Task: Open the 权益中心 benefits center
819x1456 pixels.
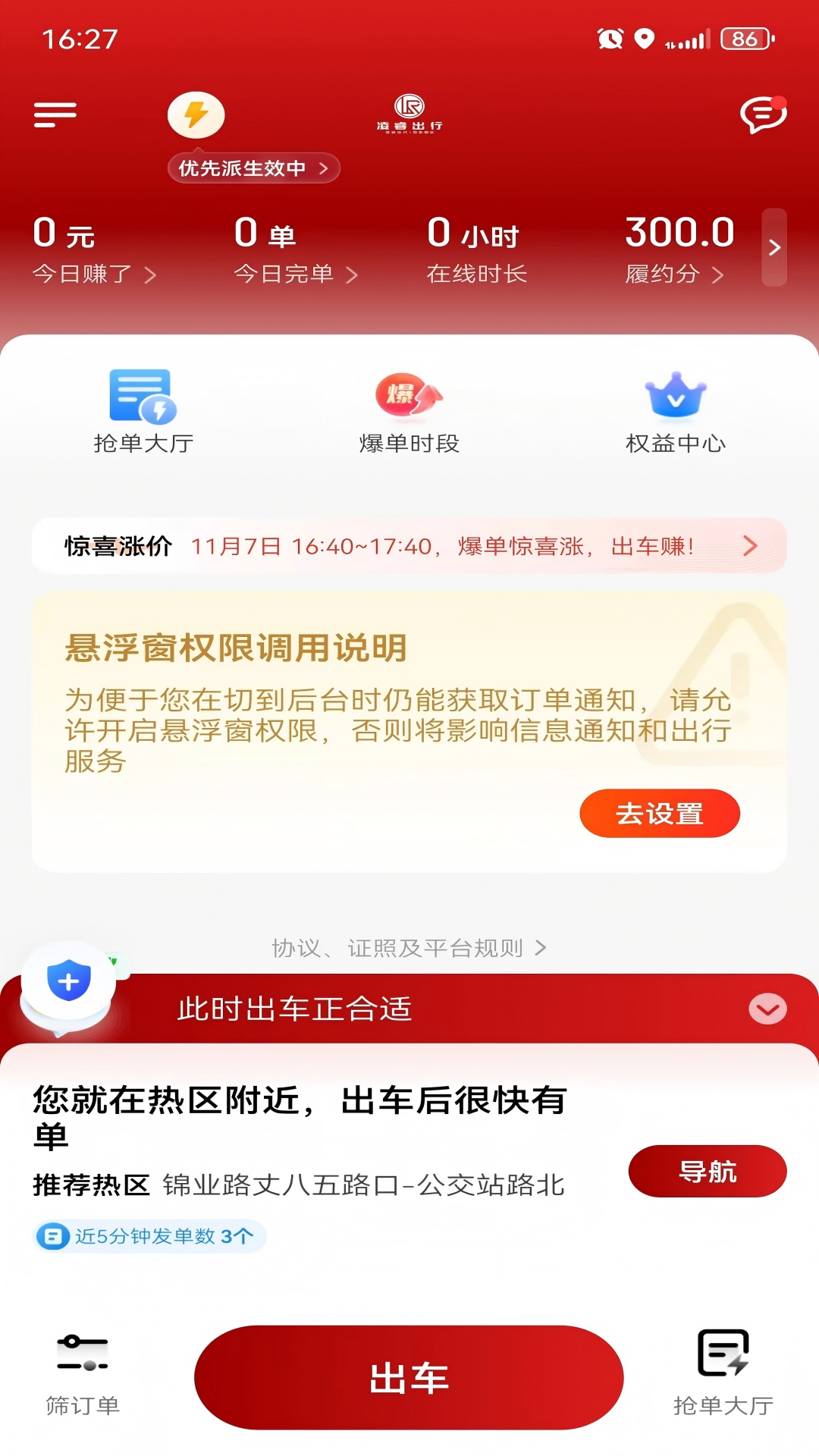Action: [x=676, y=412]
